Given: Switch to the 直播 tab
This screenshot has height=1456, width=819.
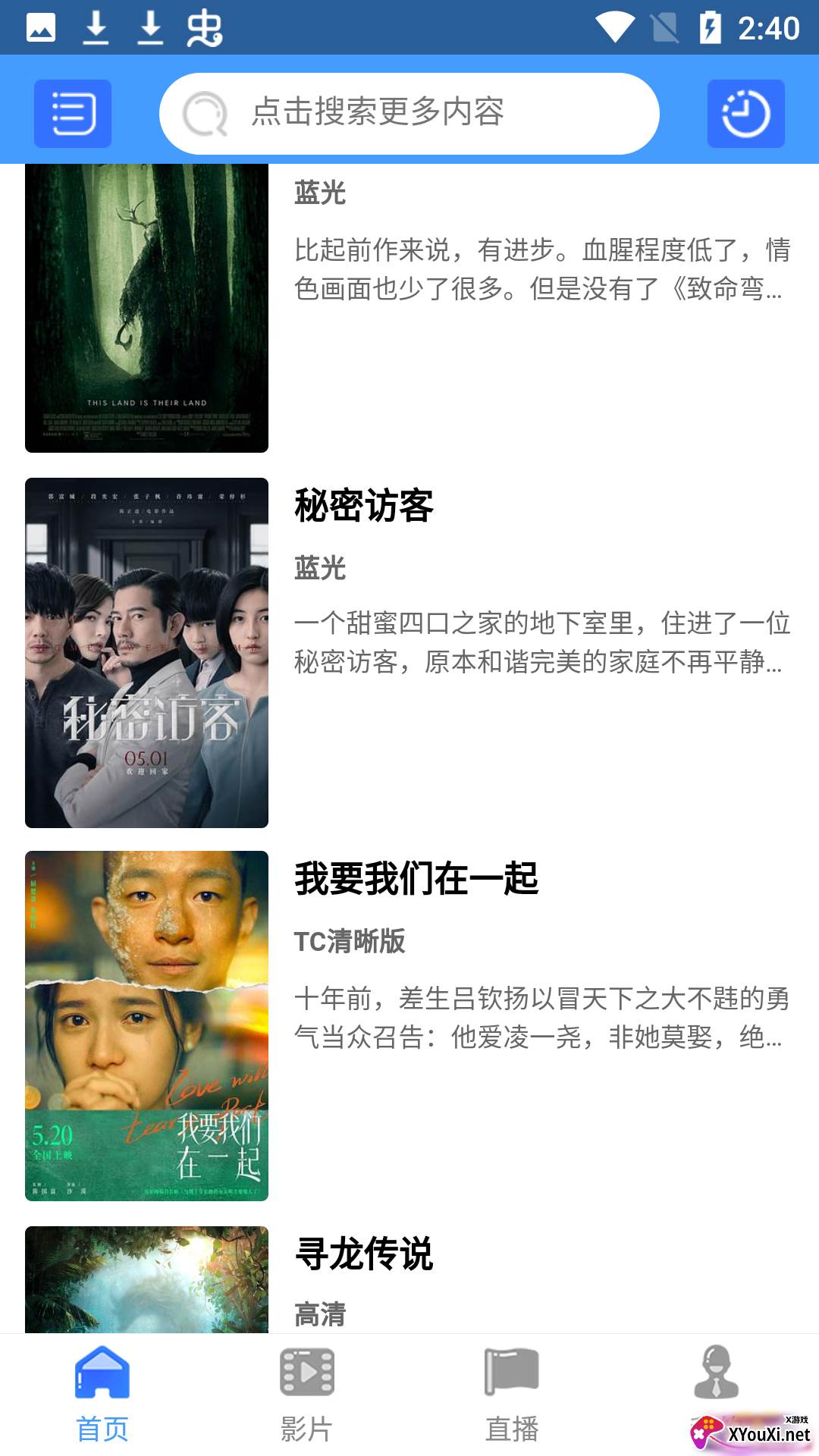Looking at the screenshot, I should pos(512,1394).
